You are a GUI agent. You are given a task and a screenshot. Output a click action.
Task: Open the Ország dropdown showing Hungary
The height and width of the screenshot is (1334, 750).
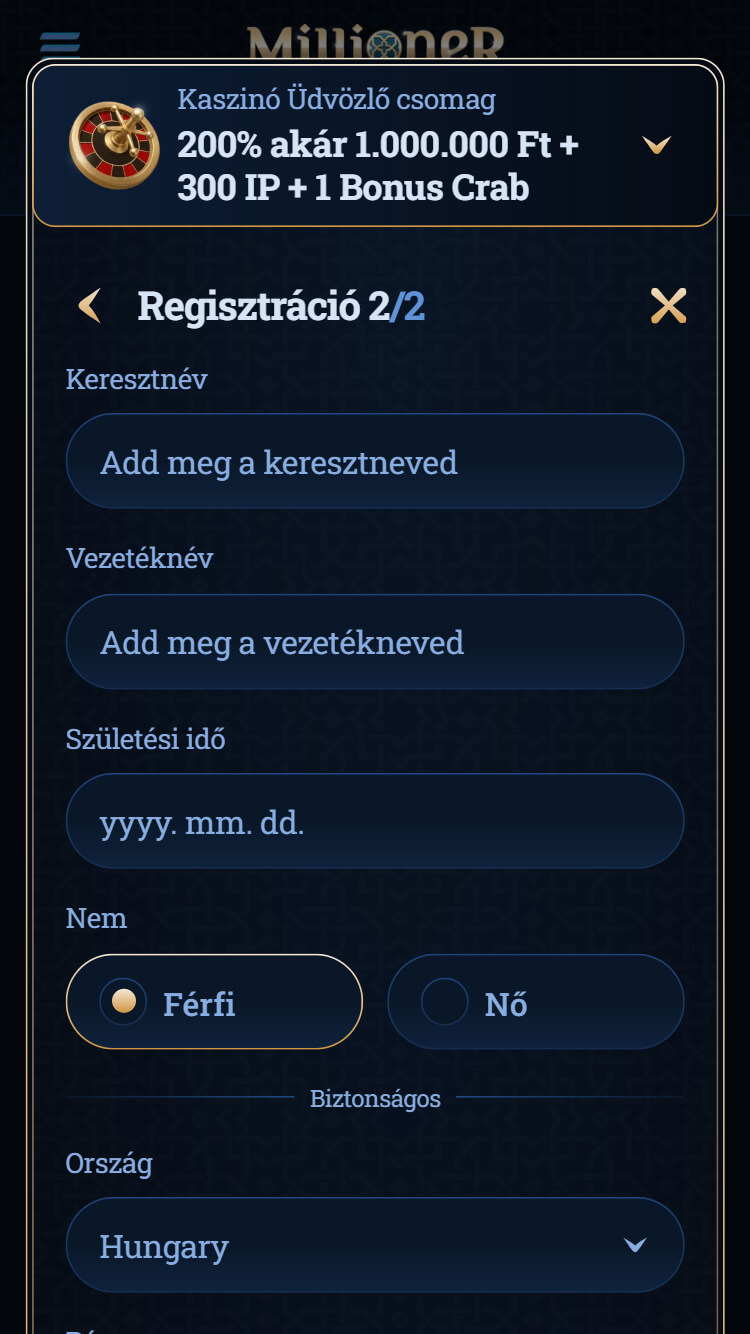pos(375,1246)
